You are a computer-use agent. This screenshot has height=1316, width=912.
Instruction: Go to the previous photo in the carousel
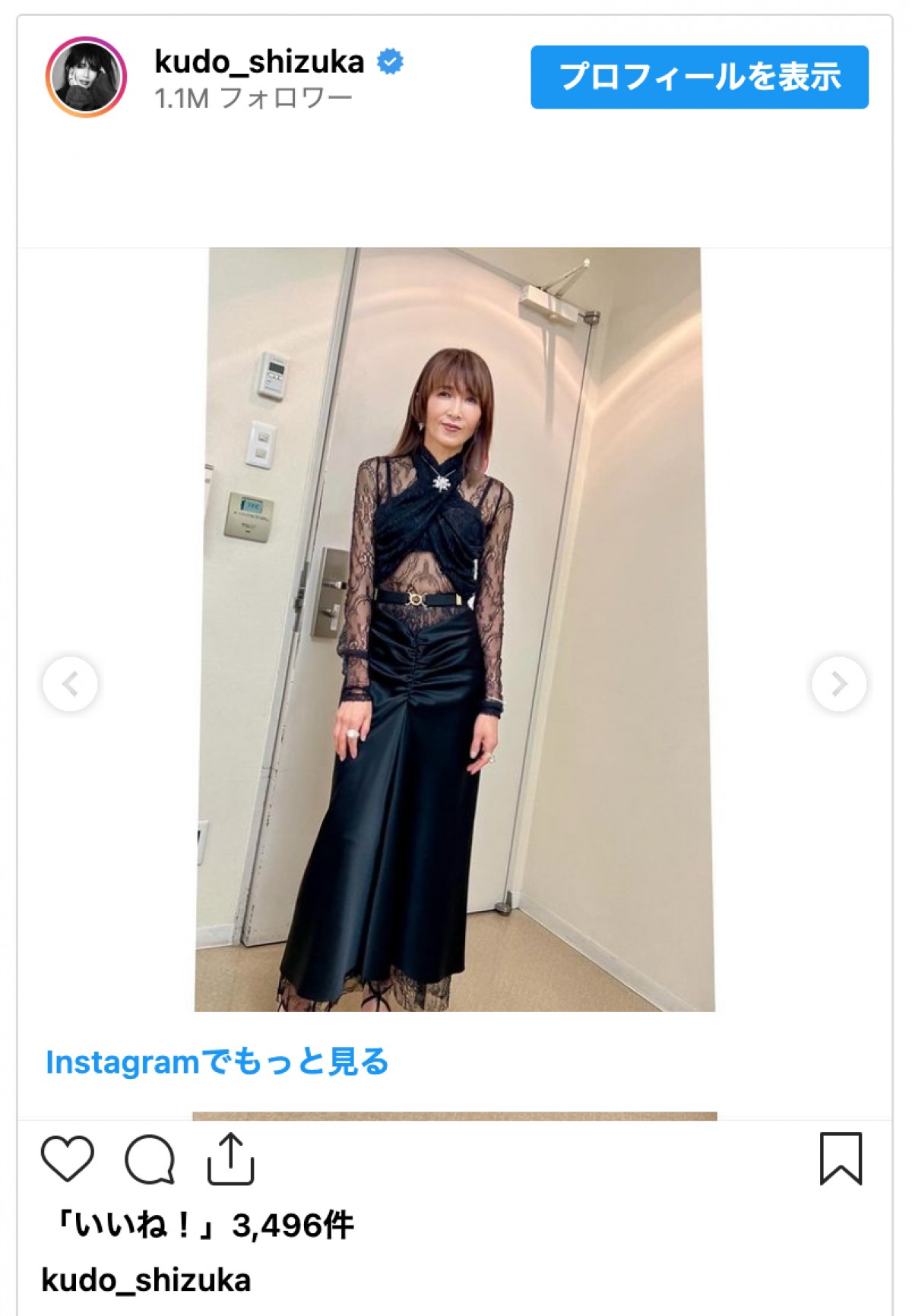pos(70,684)
